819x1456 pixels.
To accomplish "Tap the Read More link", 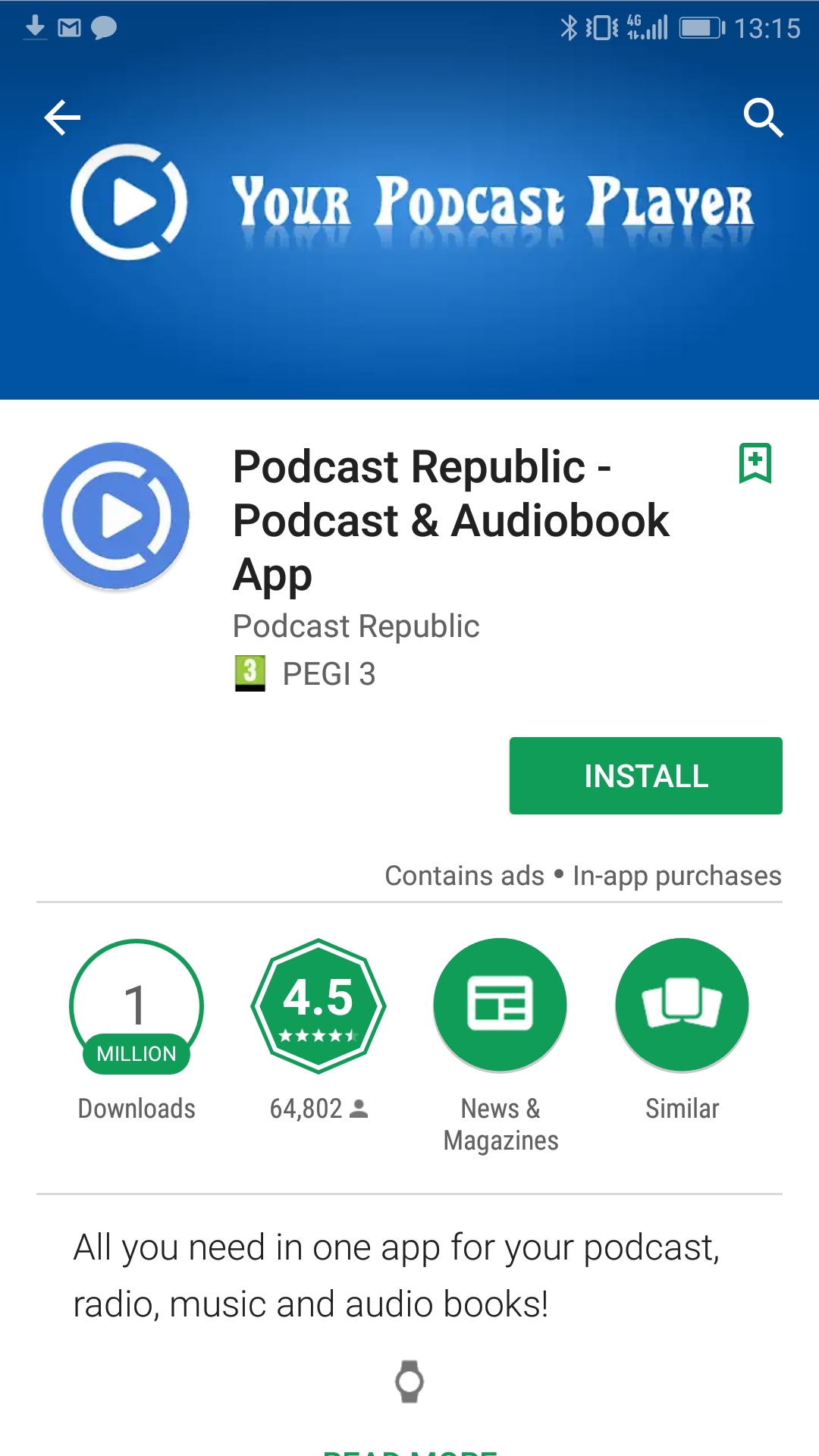I will 409,1450.
